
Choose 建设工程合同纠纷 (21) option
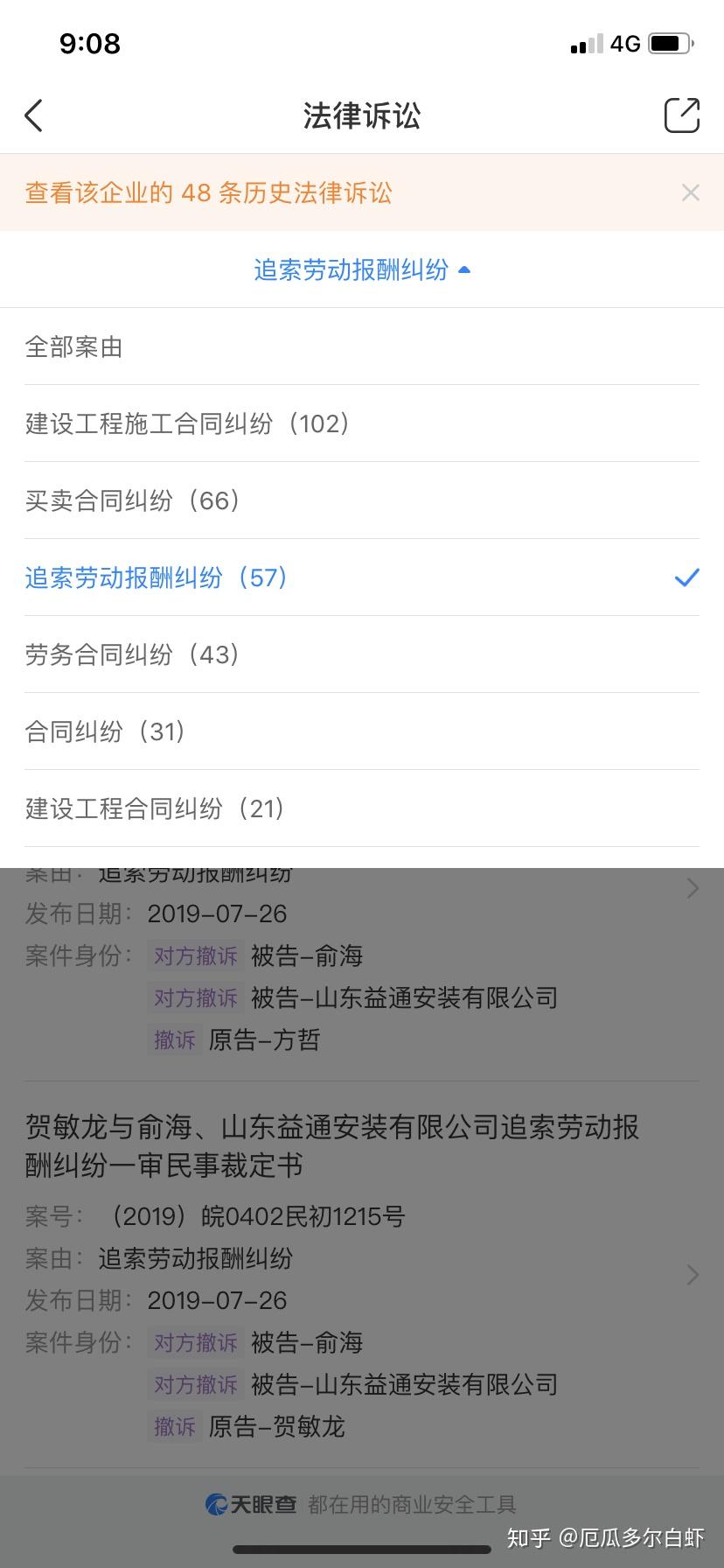click(156, 809)
